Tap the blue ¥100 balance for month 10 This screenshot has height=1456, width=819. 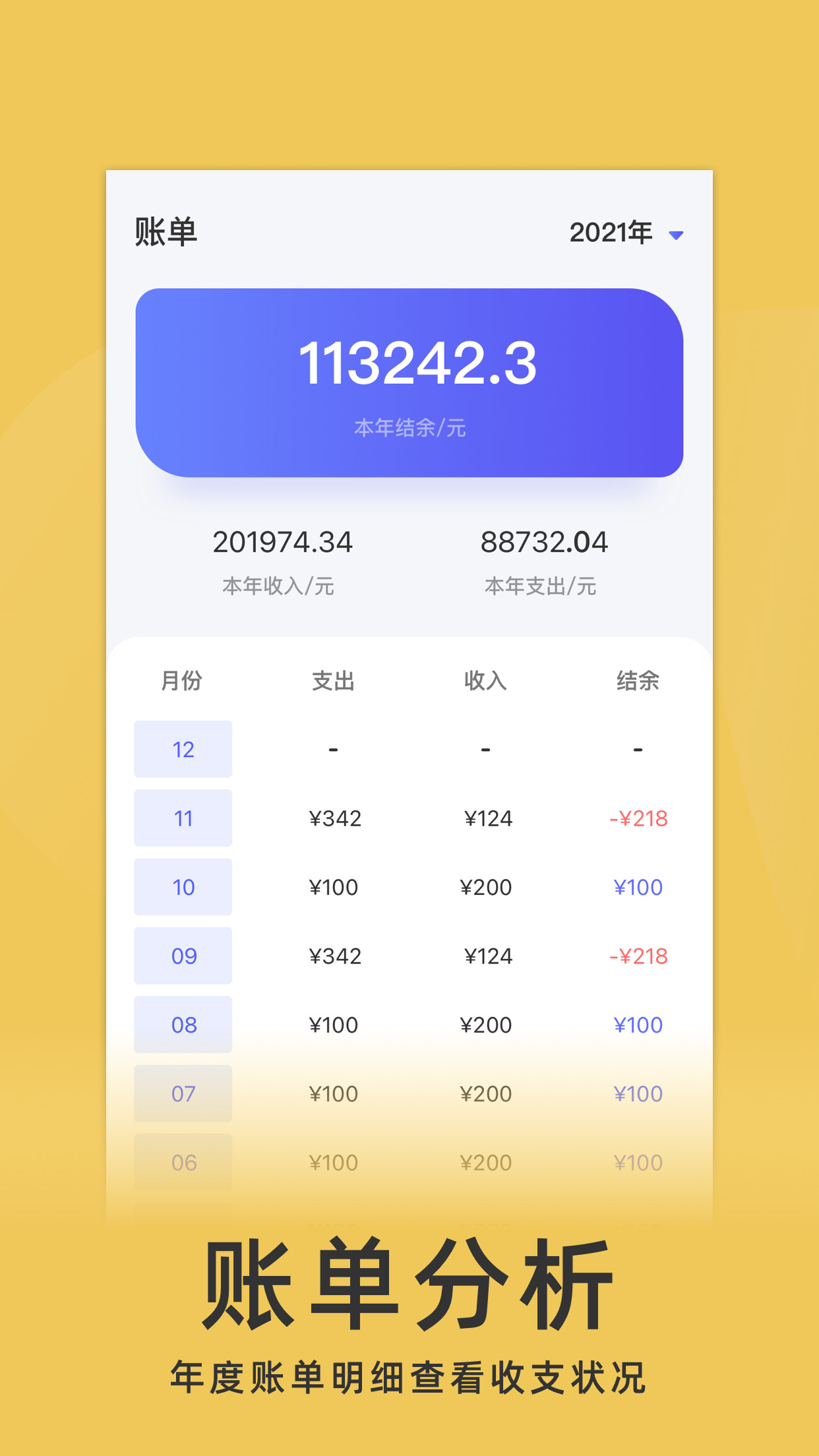638,887
